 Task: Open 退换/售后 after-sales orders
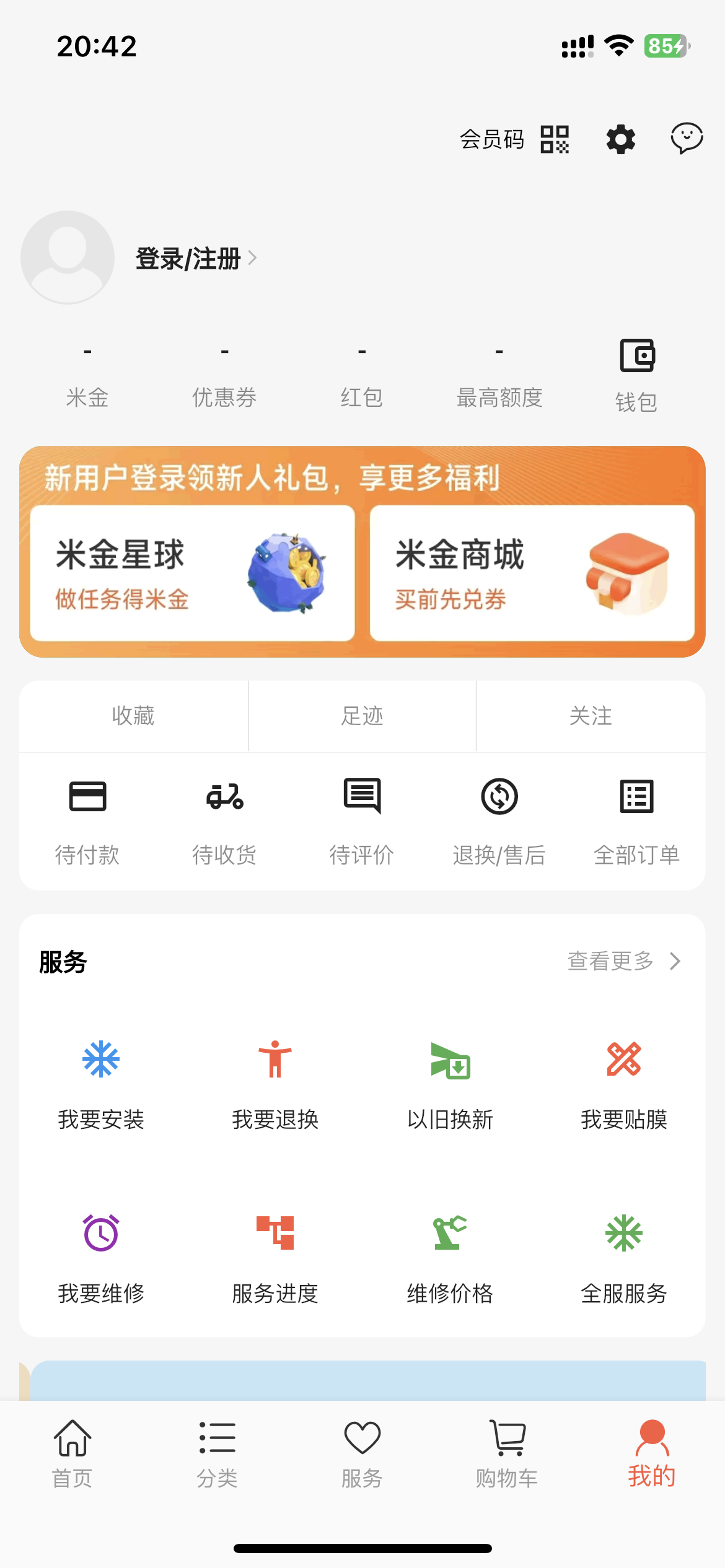coord(499,821)
